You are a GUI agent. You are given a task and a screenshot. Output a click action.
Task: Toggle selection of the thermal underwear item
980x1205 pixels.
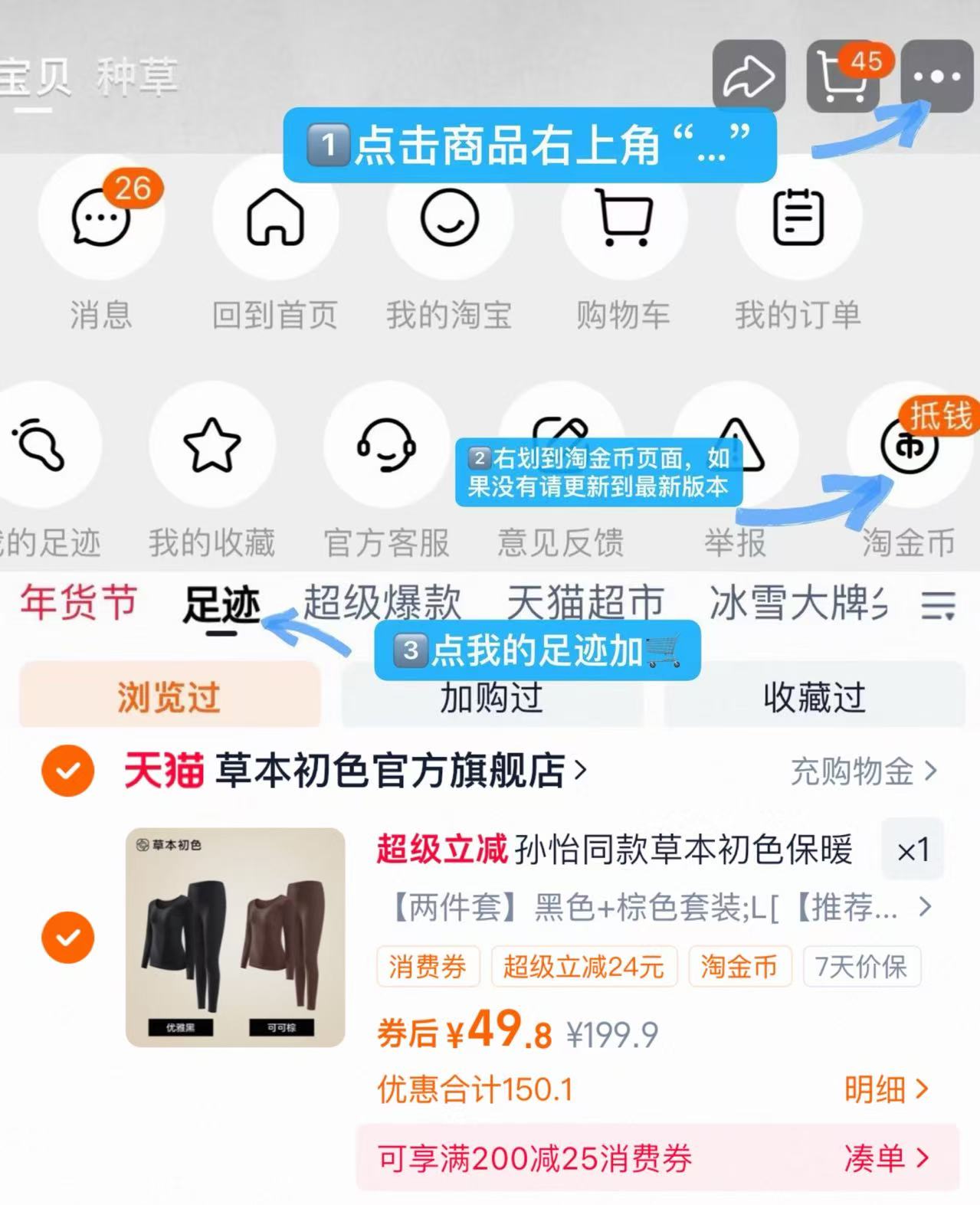click(67, 937)
